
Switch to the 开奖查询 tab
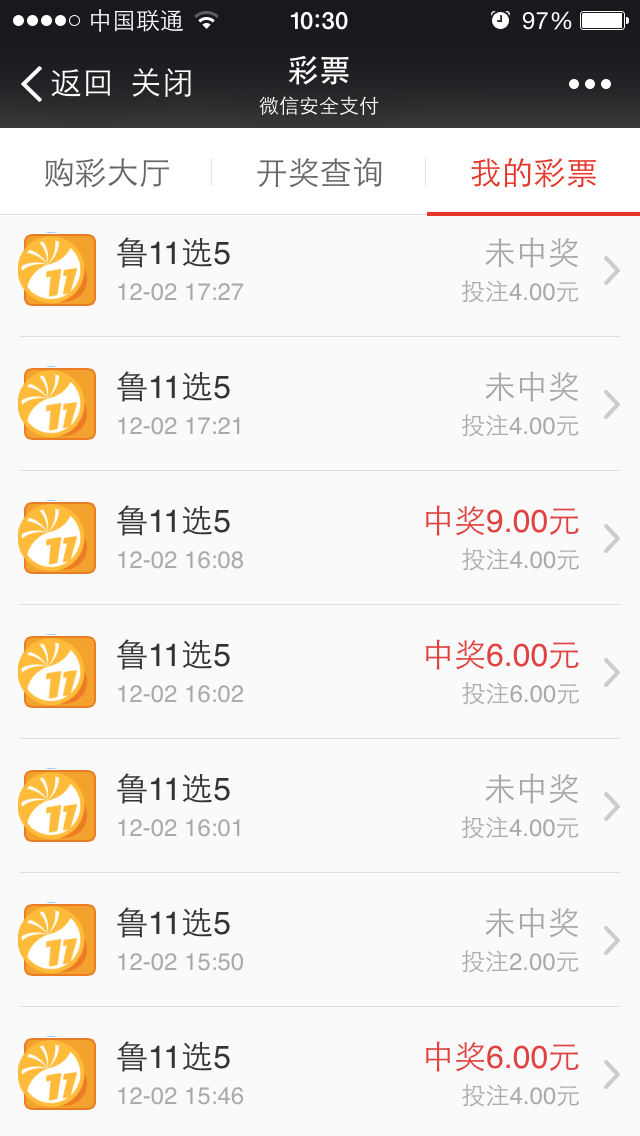point(320,173)
